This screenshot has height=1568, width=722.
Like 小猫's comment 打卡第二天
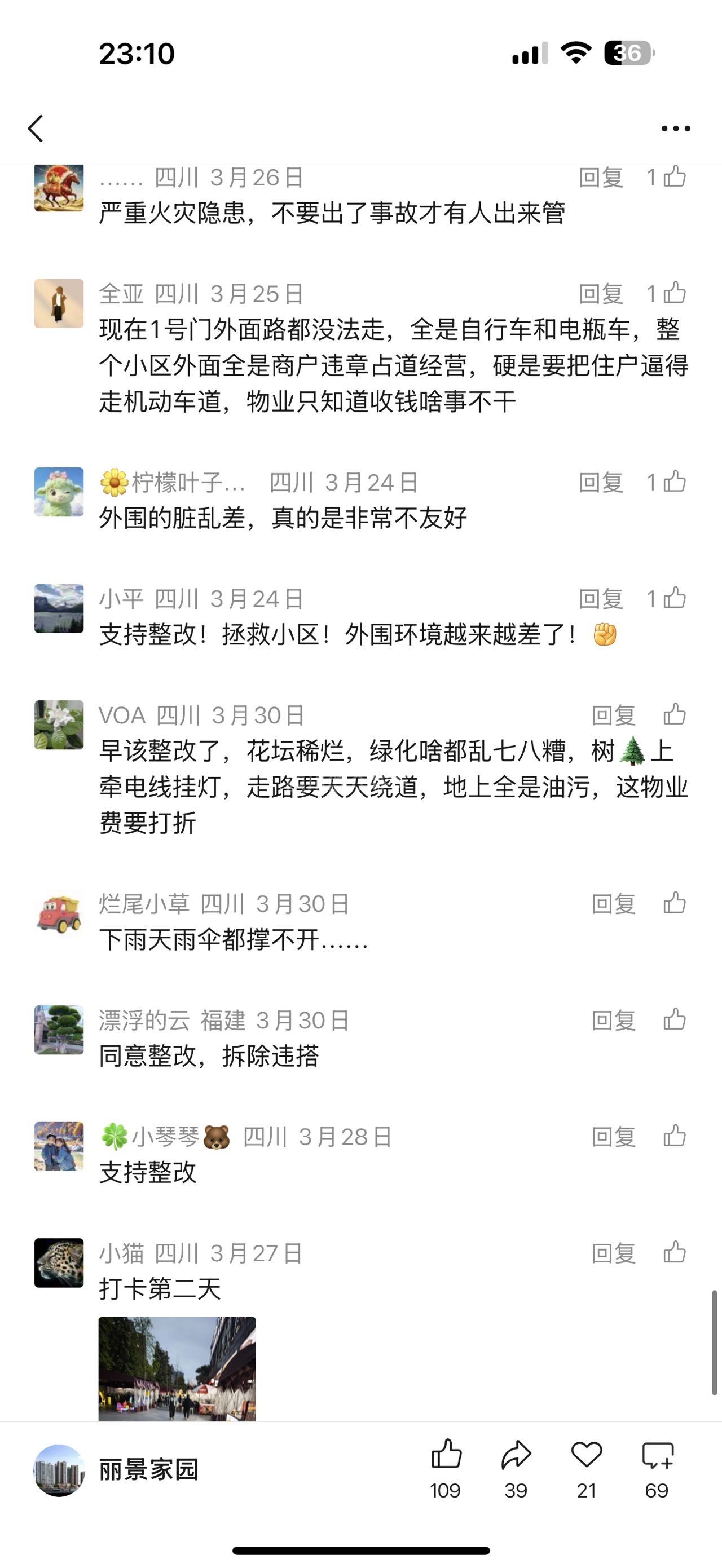(x=674, y=1253)
